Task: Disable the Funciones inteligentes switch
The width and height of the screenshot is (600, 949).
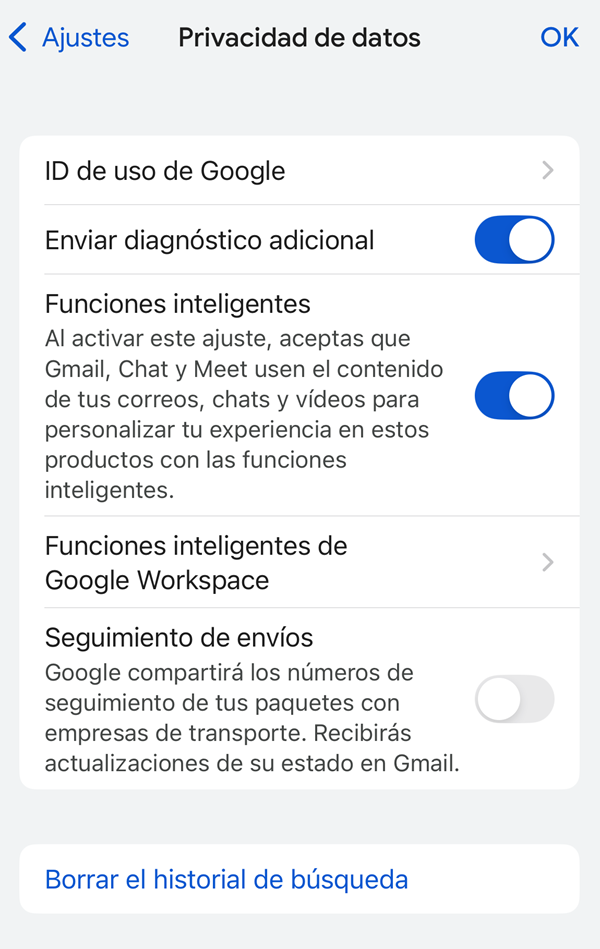Action: pyautogui.click(x=514, y=395)
